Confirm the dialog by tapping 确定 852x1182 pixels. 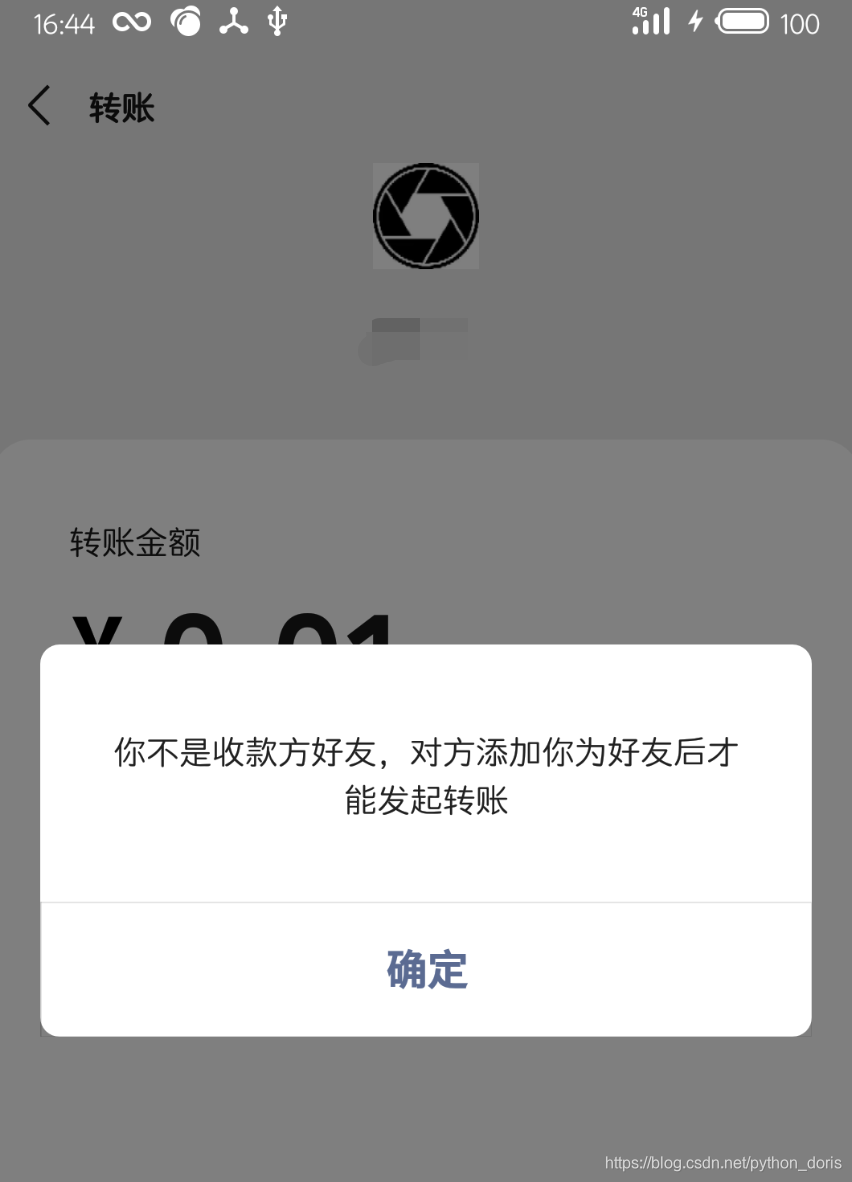[x=425, y=969]
